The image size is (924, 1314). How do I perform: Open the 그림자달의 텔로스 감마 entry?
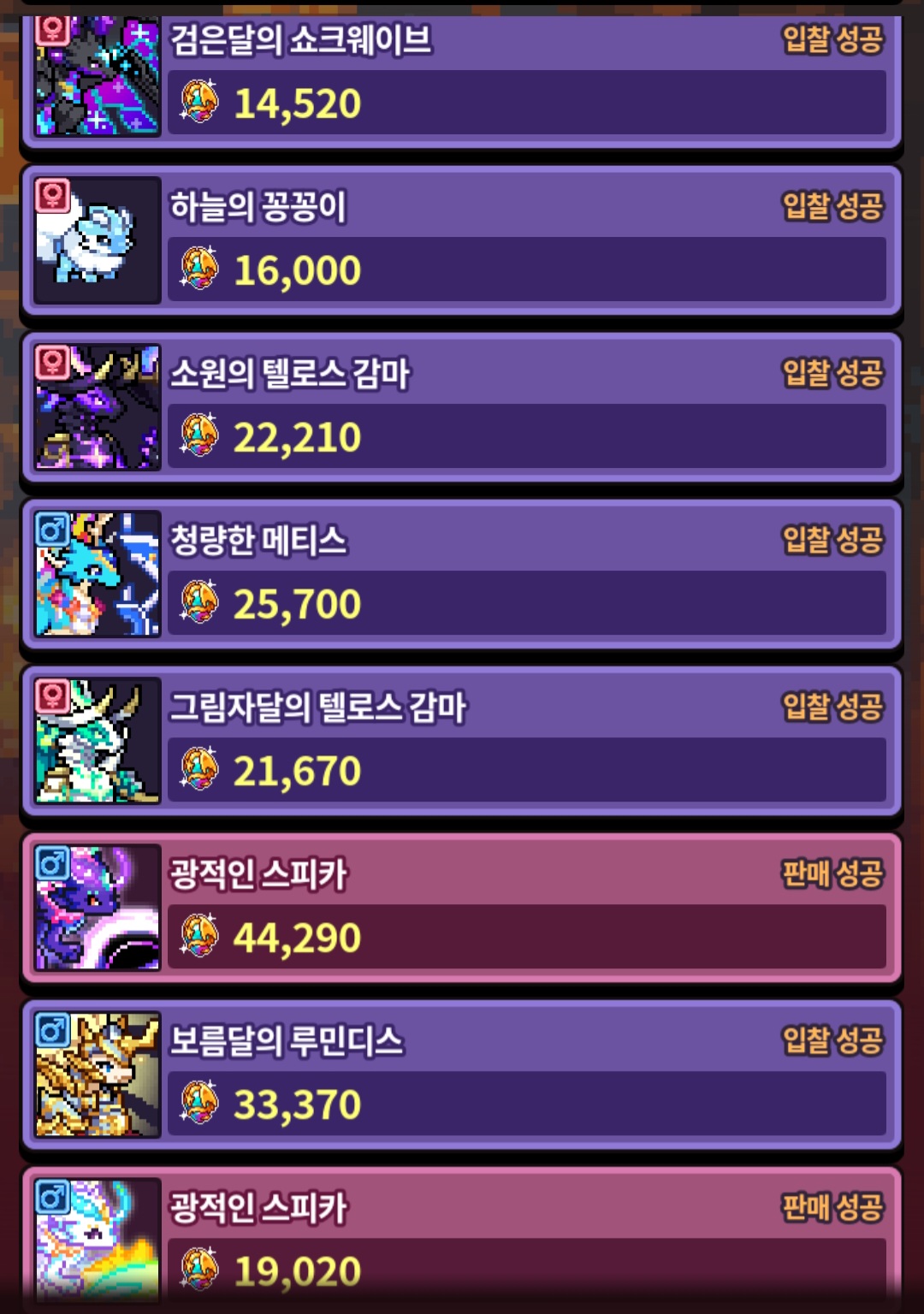[x=462, y=740]
